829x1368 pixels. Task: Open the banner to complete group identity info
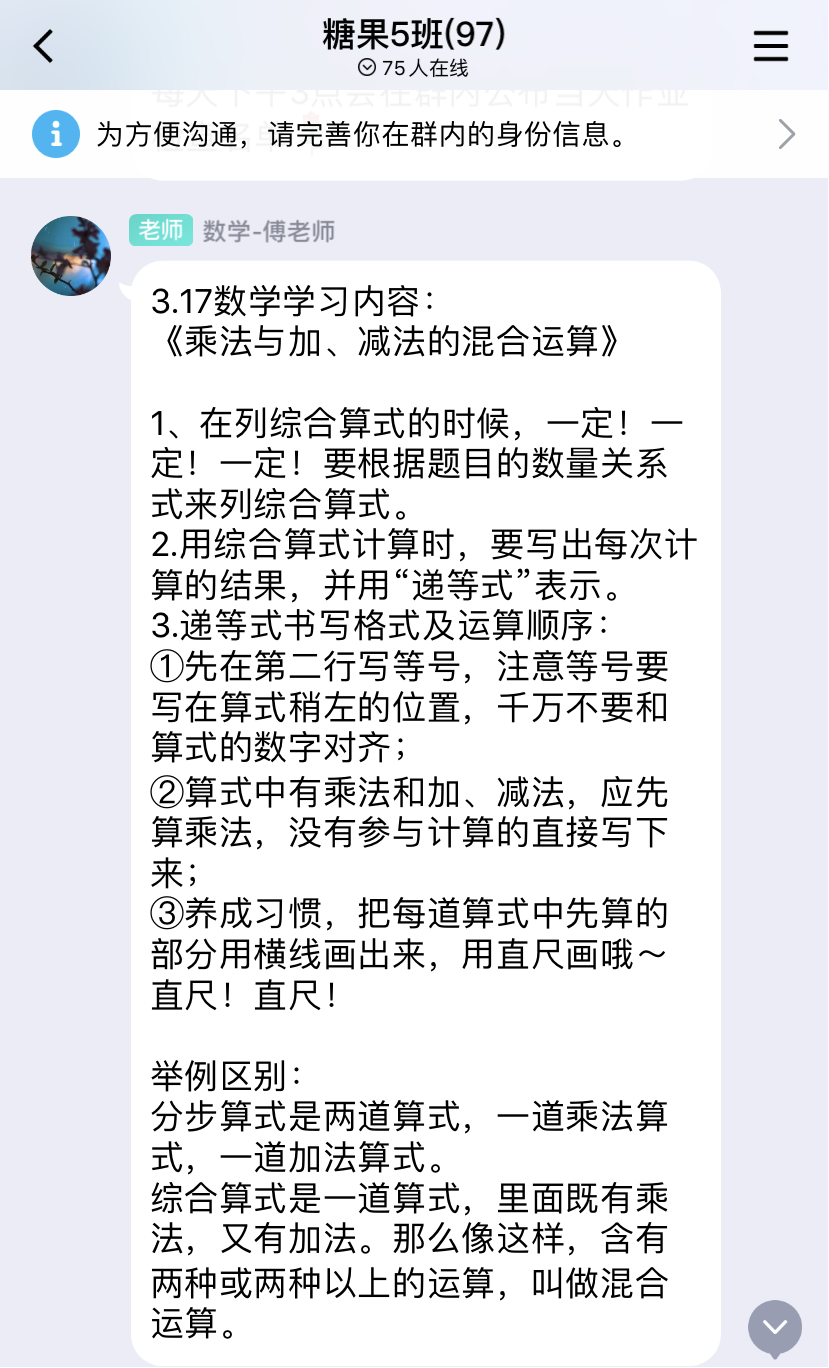(414, 134)
